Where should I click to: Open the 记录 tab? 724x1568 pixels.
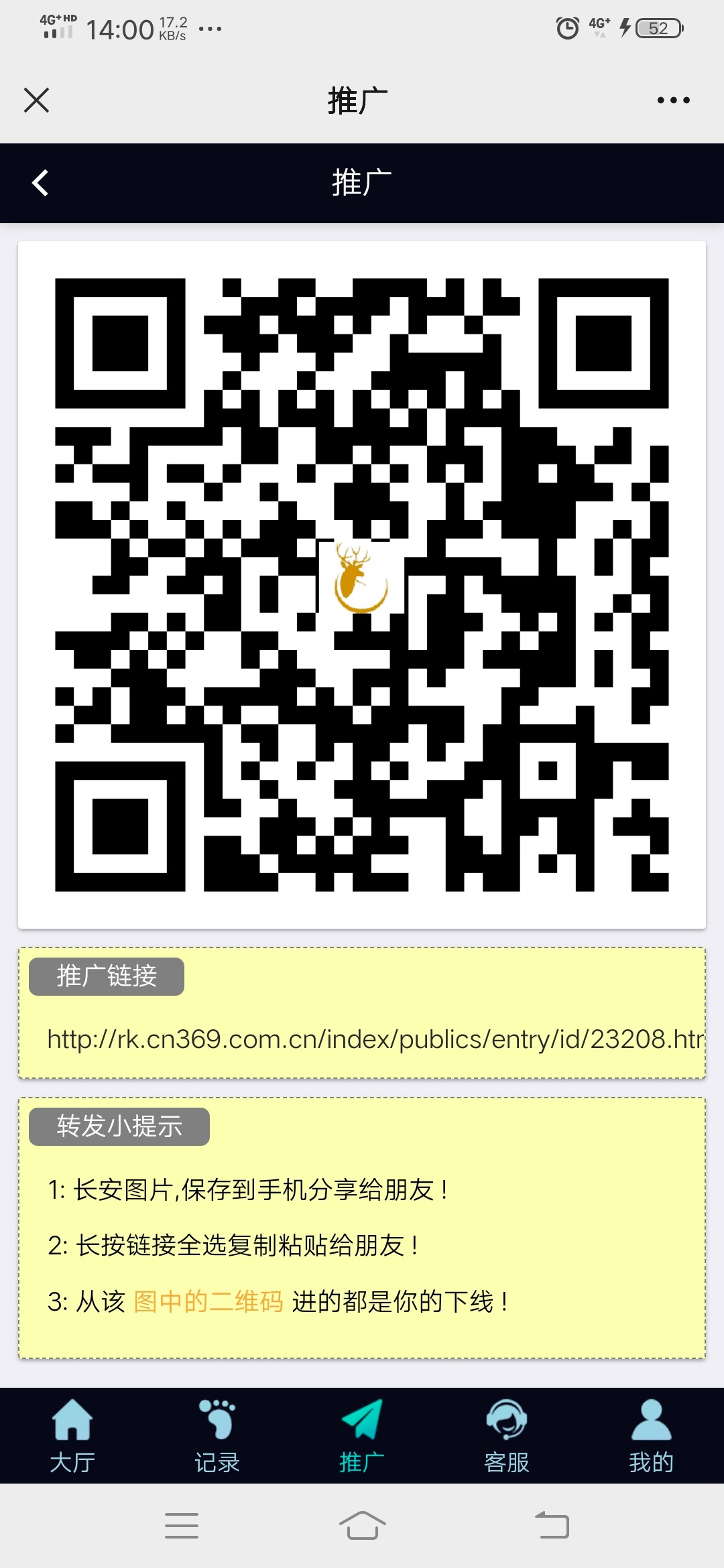pyautogui.click(x=217, y=1435)
